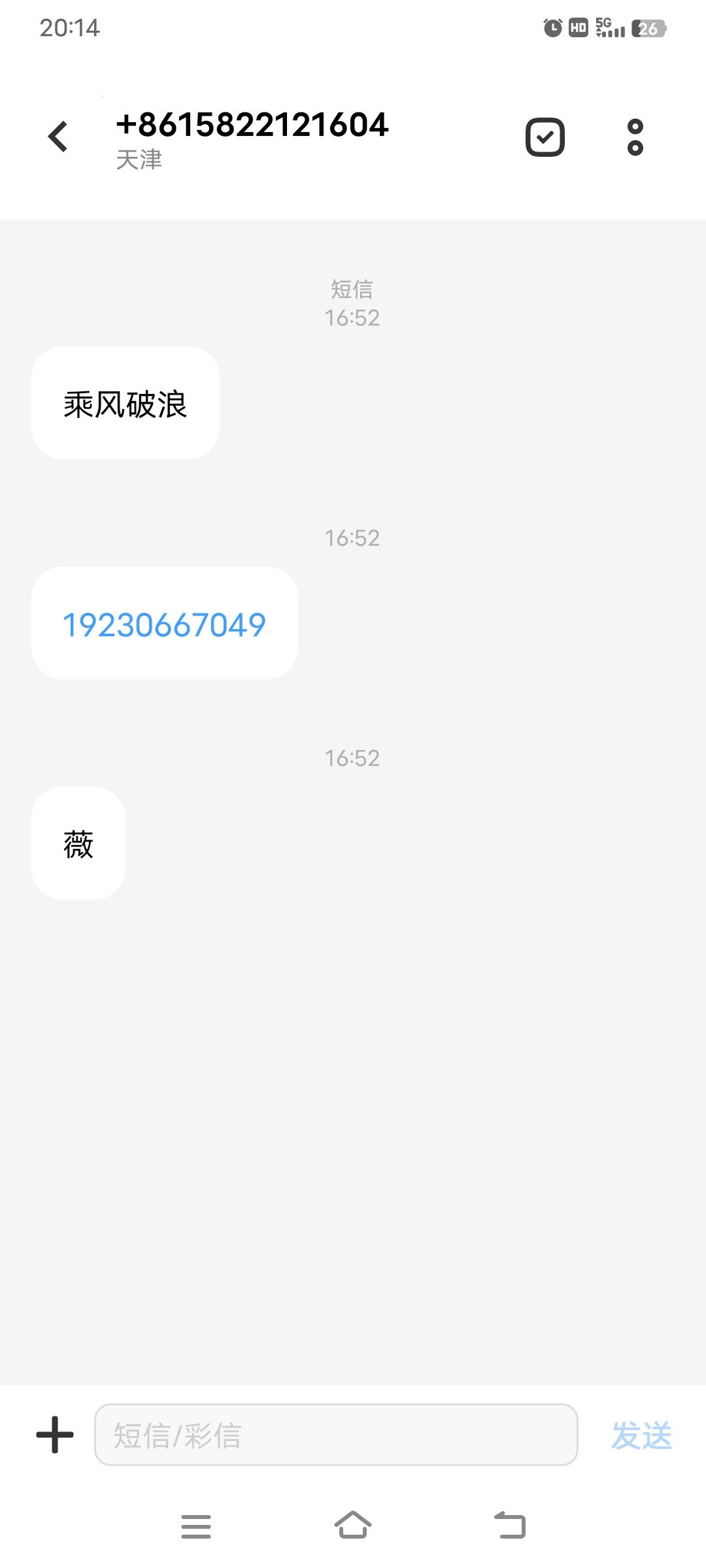Open system recent apps menu
The height and width of the screenshot is (1568, 706).
[x=195, y=1526]
